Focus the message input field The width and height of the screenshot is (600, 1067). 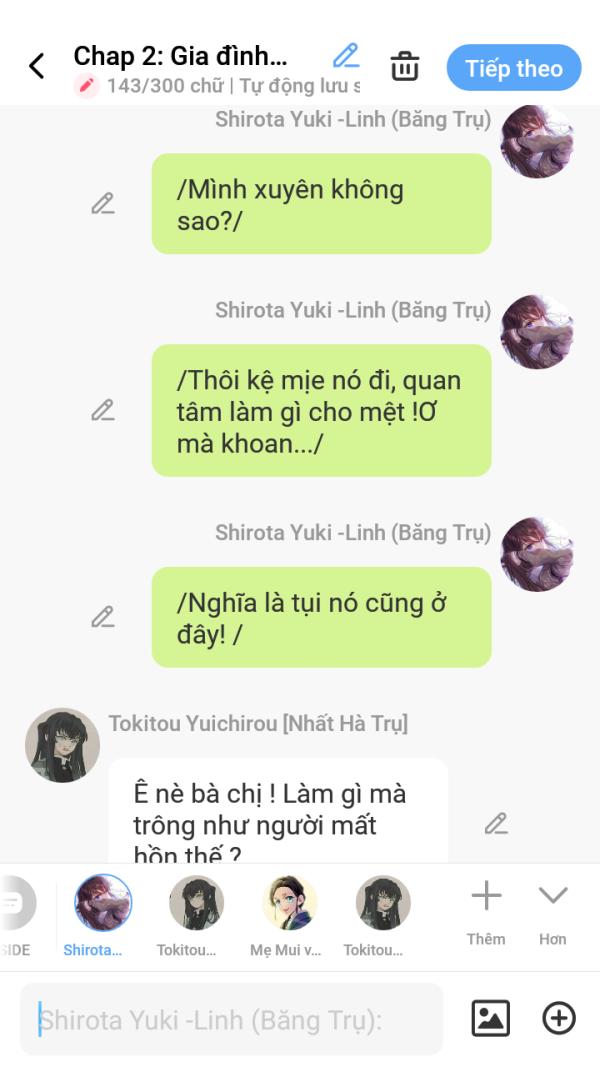tap(230, 1020)
